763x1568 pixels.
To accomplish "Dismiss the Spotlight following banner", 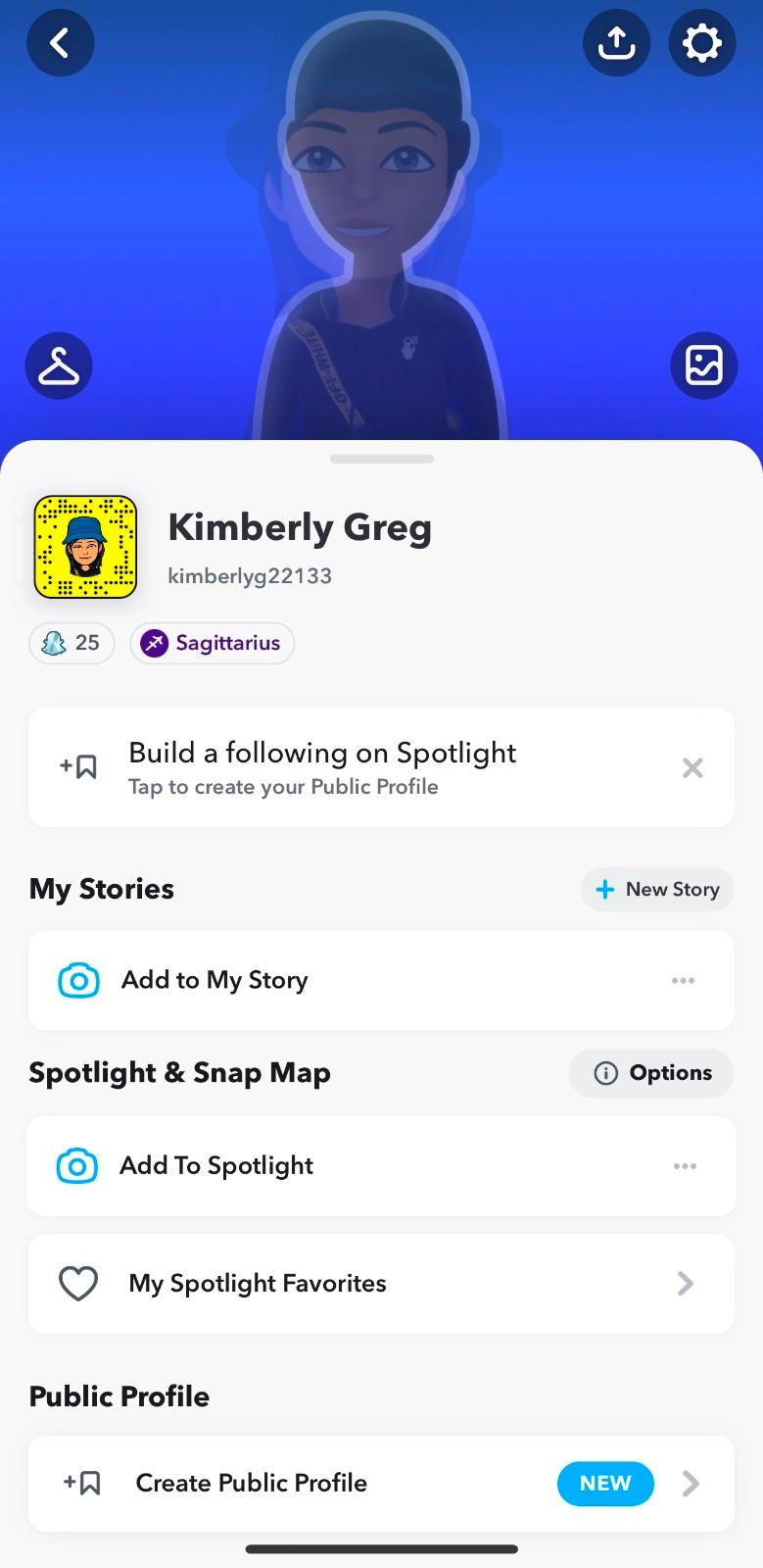I will (x=692, y=767).
